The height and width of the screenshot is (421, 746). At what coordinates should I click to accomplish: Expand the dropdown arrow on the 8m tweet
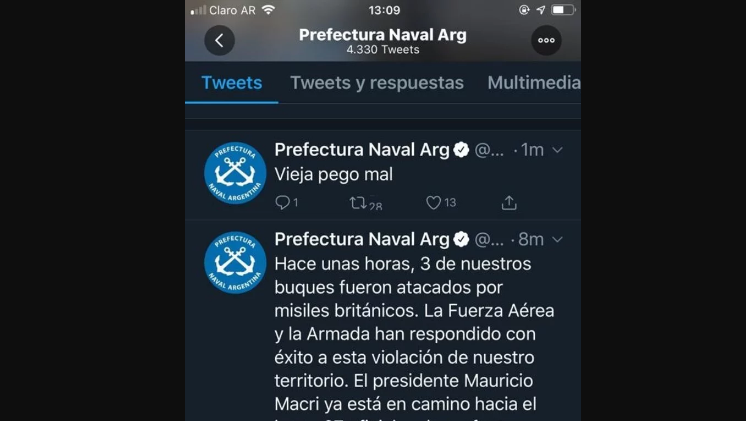[x=558, y=240]
